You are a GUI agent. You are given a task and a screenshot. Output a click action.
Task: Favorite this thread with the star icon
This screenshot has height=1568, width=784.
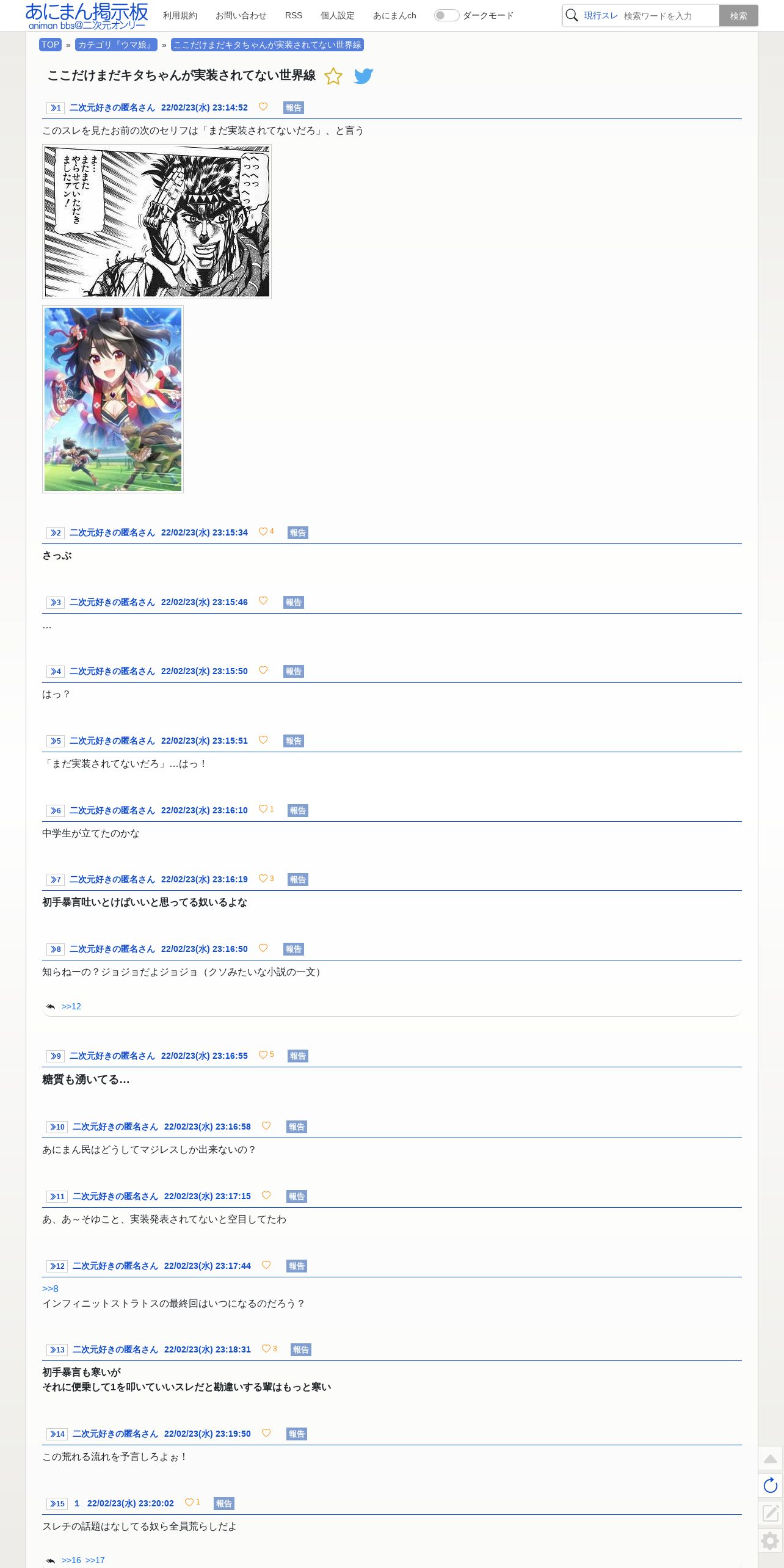(x=333, y=76)
